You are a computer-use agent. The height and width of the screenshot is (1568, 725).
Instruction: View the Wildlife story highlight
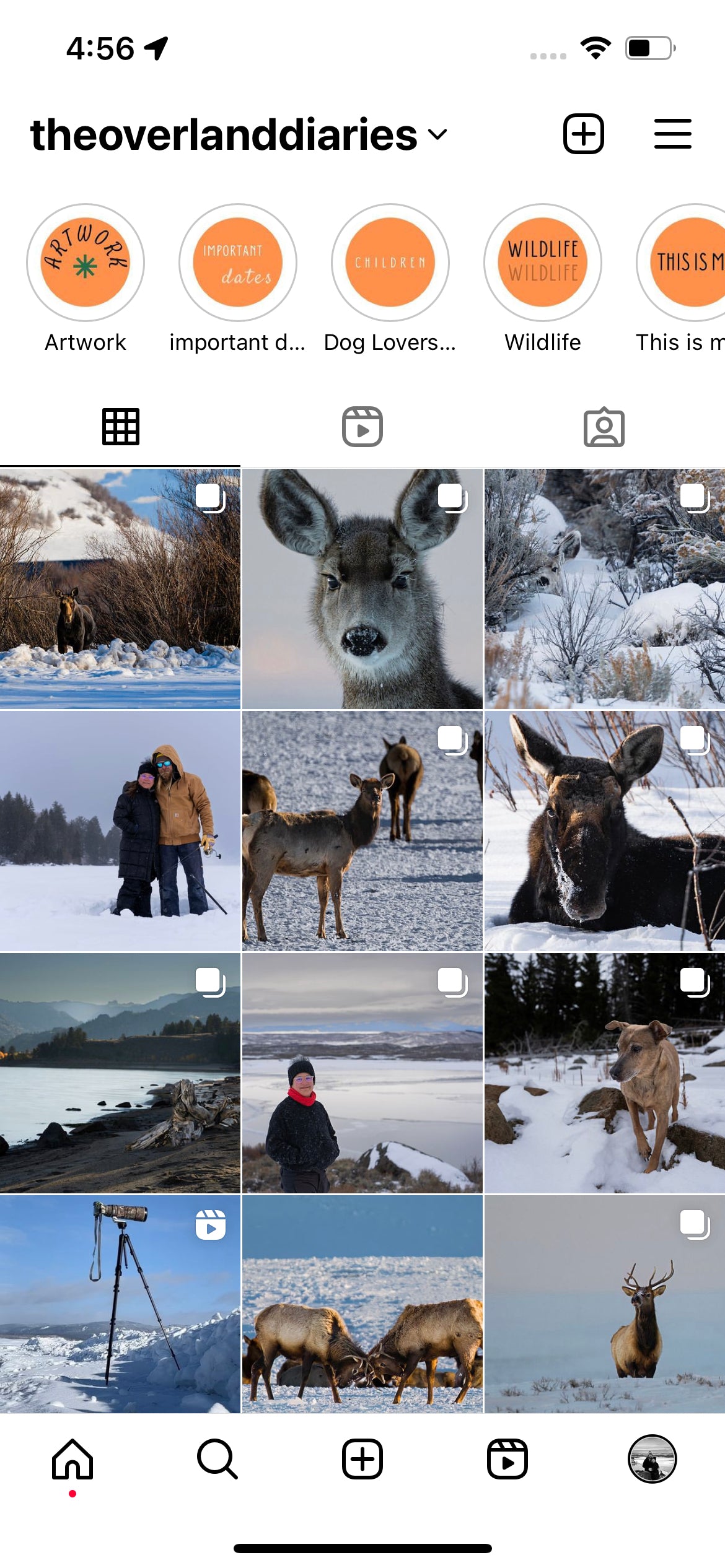(543, 263)
